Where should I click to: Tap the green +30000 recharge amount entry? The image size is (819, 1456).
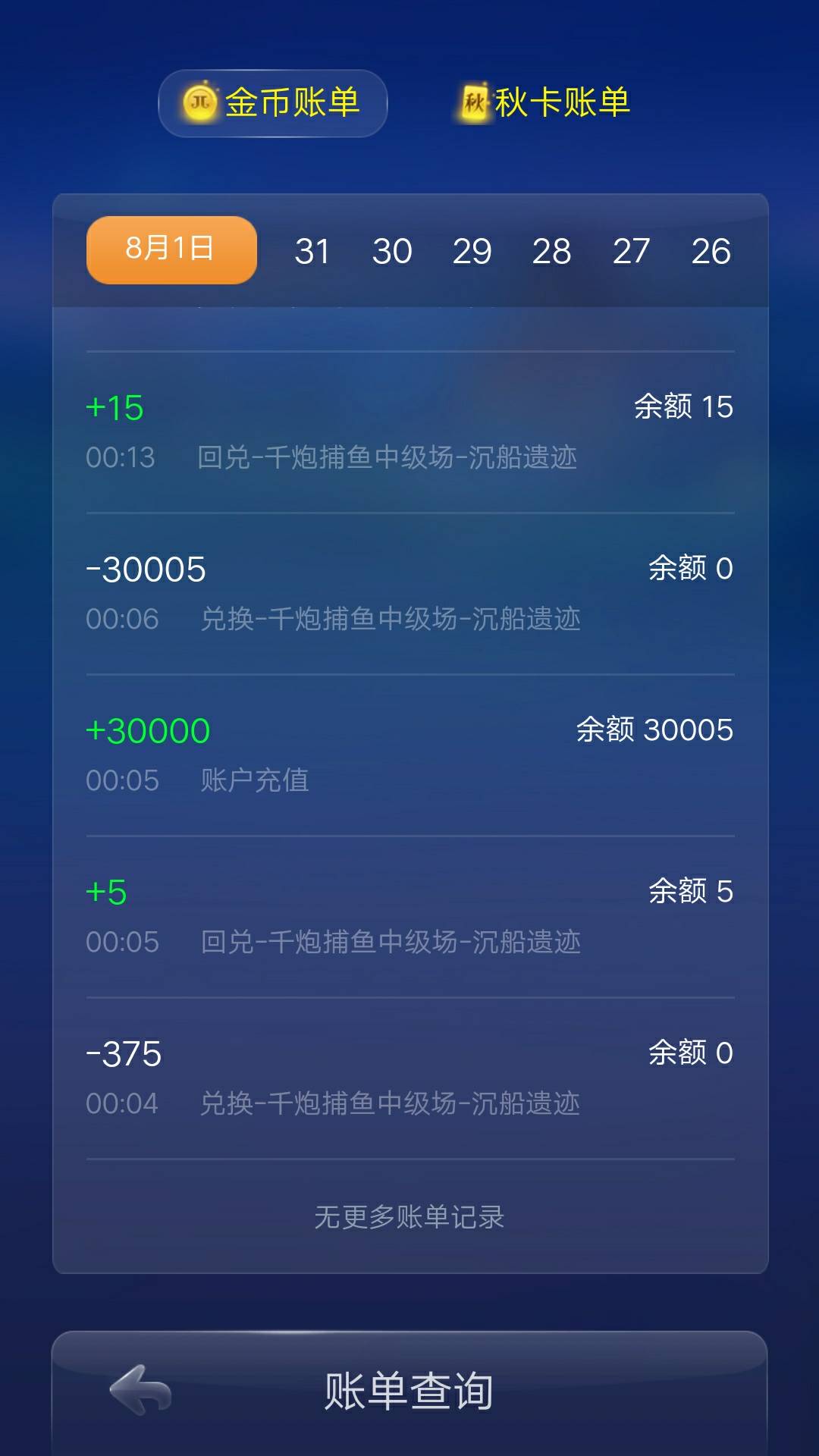tap(149, 730)
